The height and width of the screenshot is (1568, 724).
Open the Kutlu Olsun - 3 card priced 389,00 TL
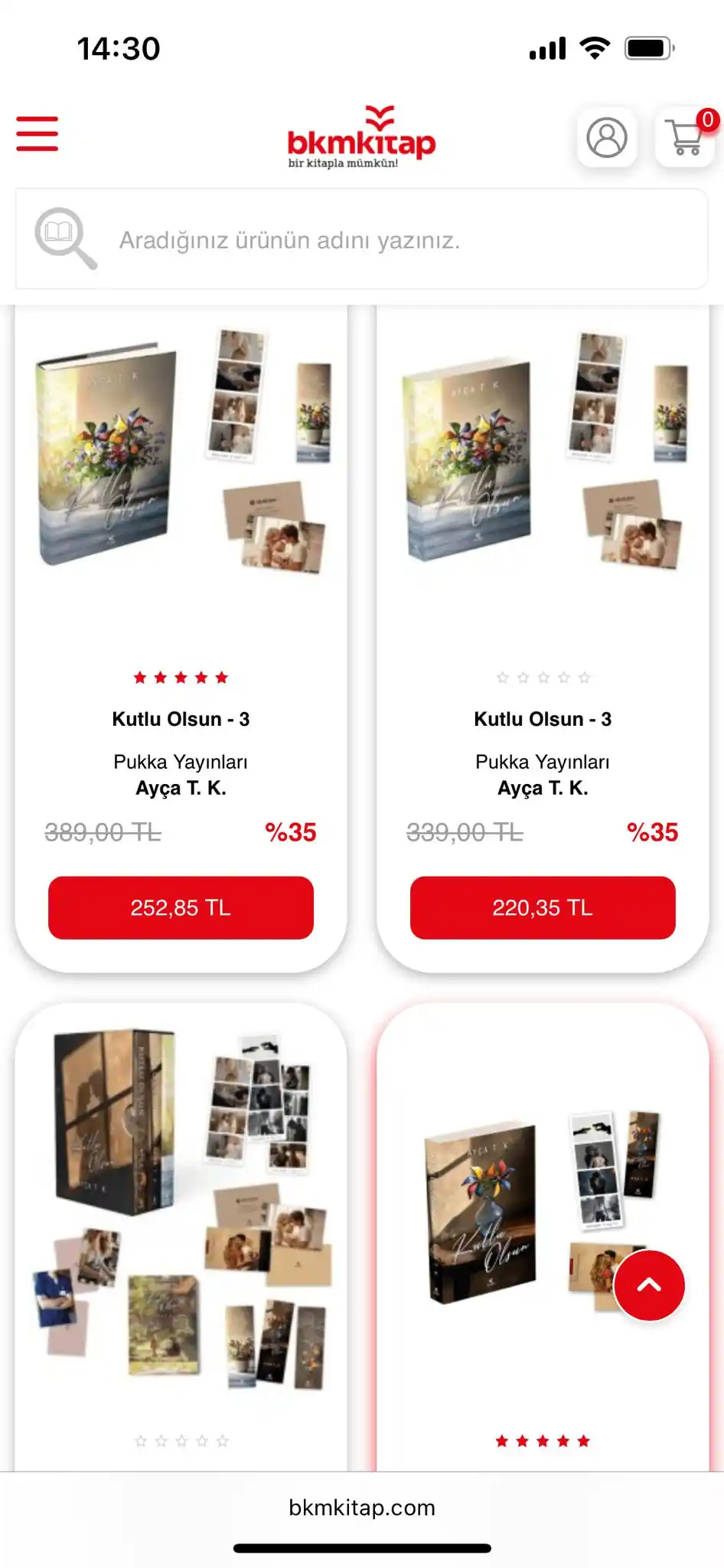pos(181,718)
